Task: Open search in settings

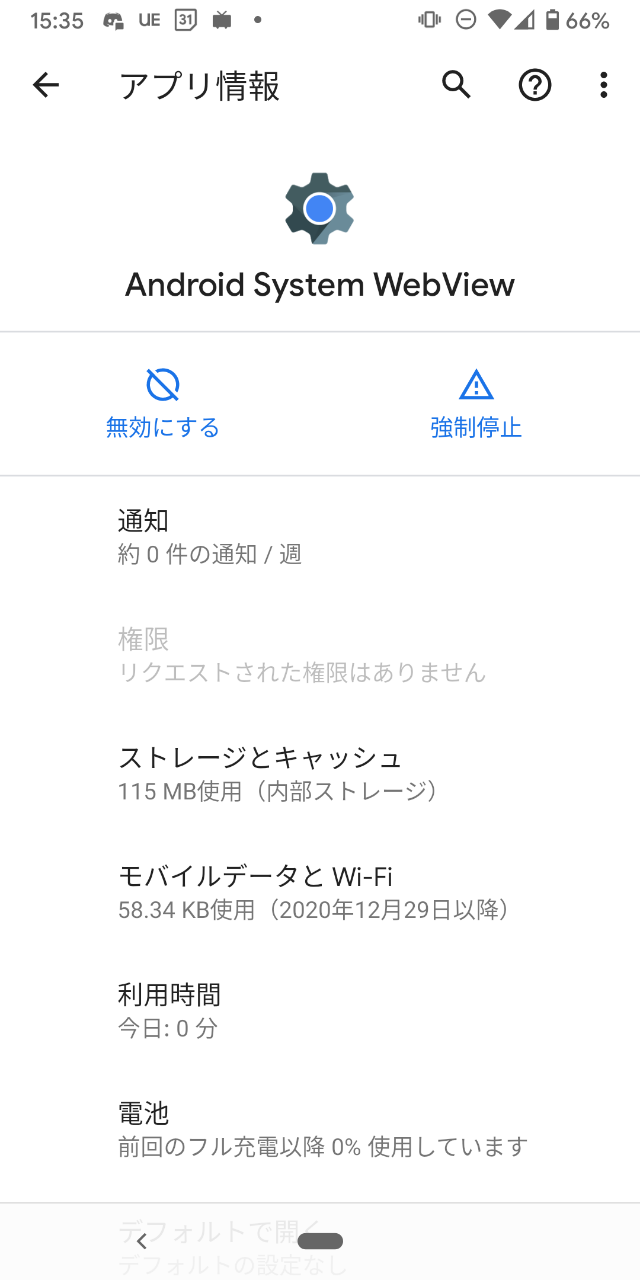Action: click(x=456, y=86)
